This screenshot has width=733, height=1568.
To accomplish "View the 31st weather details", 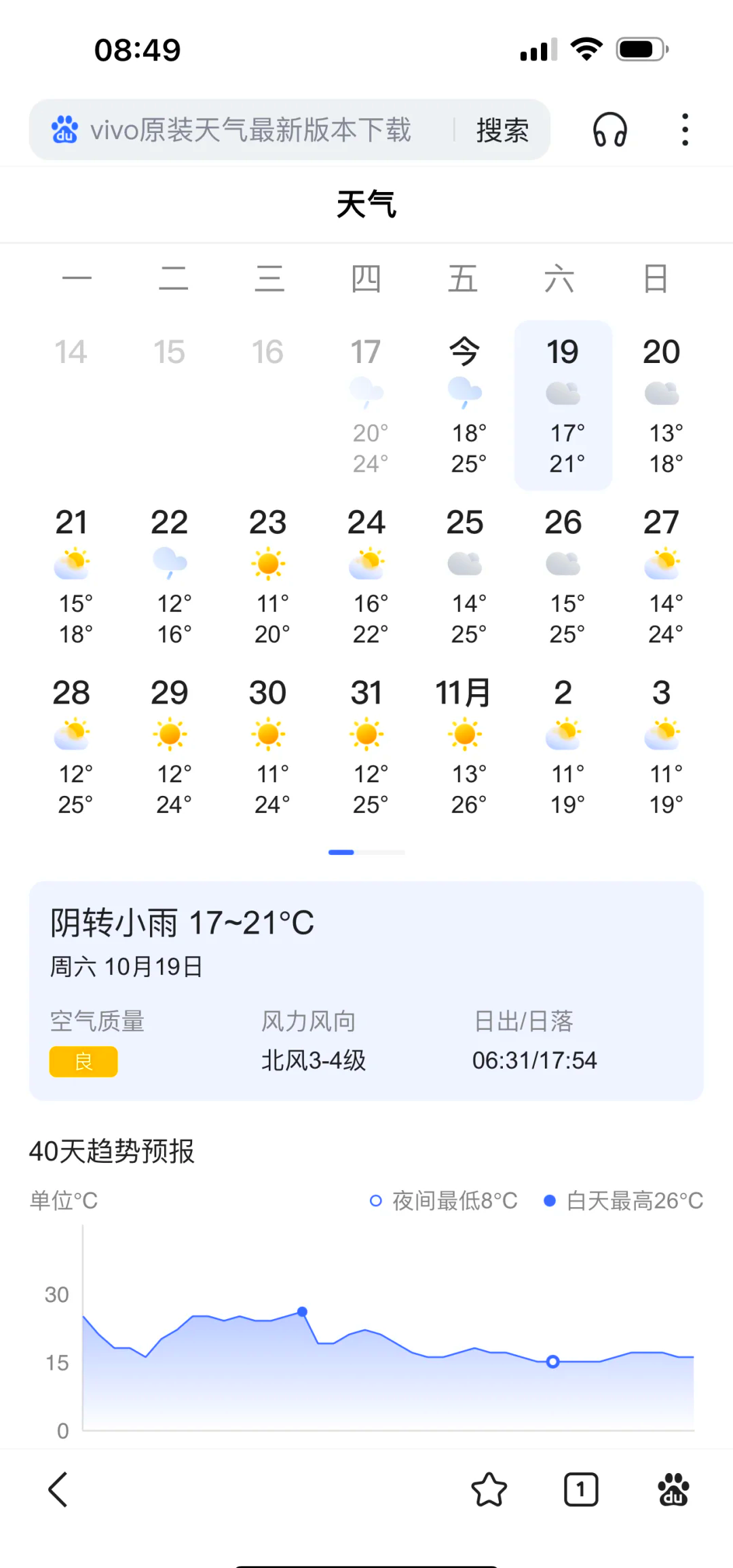I will click(x=366, y=746).
